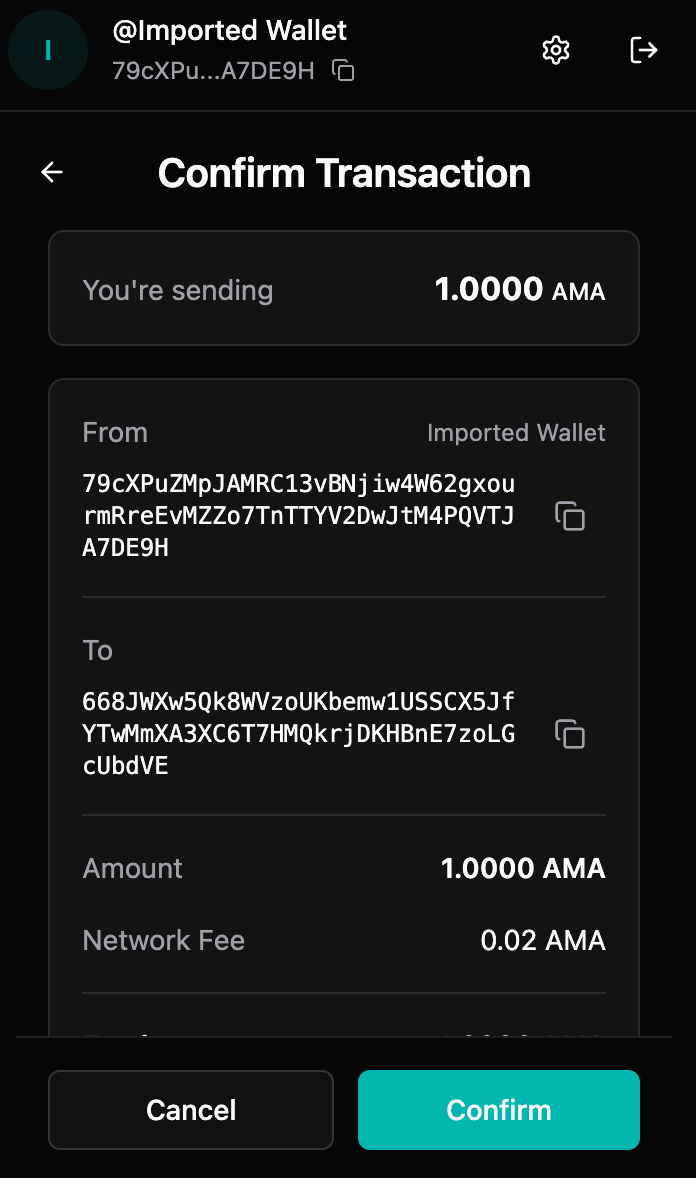Confirm sending 1.0000 AMA
The width and height of the screenshot is (696, 1178).
click(x=499, y=1109)
